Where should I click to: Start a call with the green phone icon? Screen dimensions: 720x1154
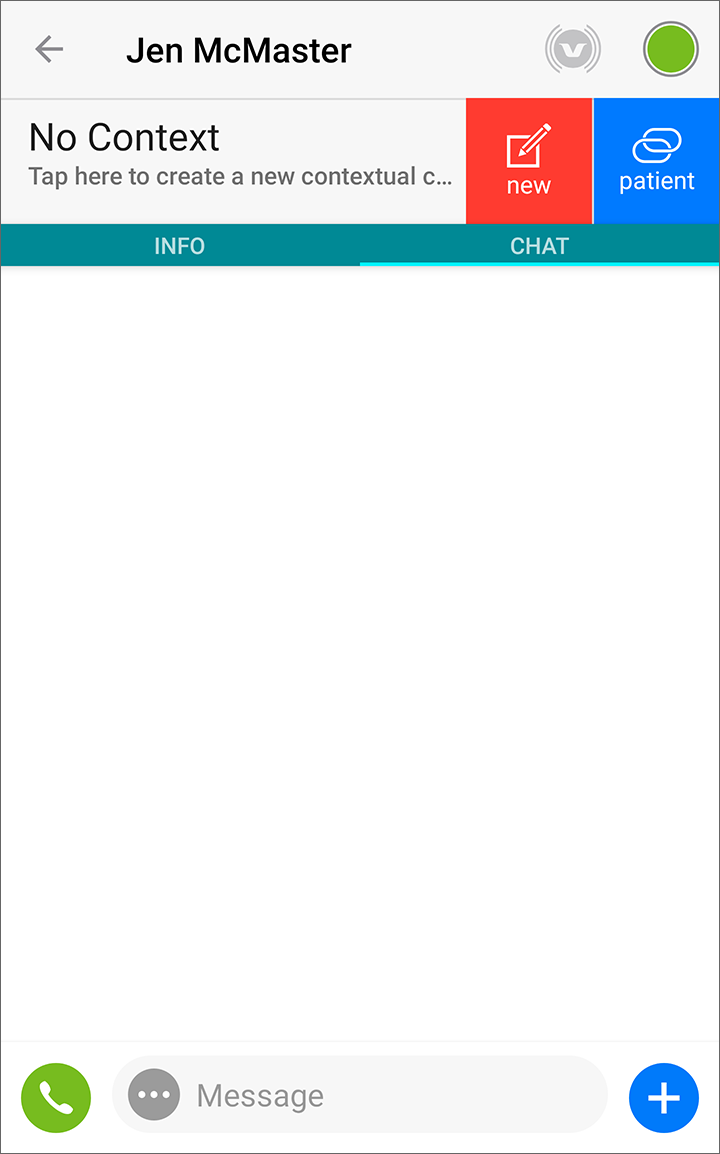tap(55, 1097)
